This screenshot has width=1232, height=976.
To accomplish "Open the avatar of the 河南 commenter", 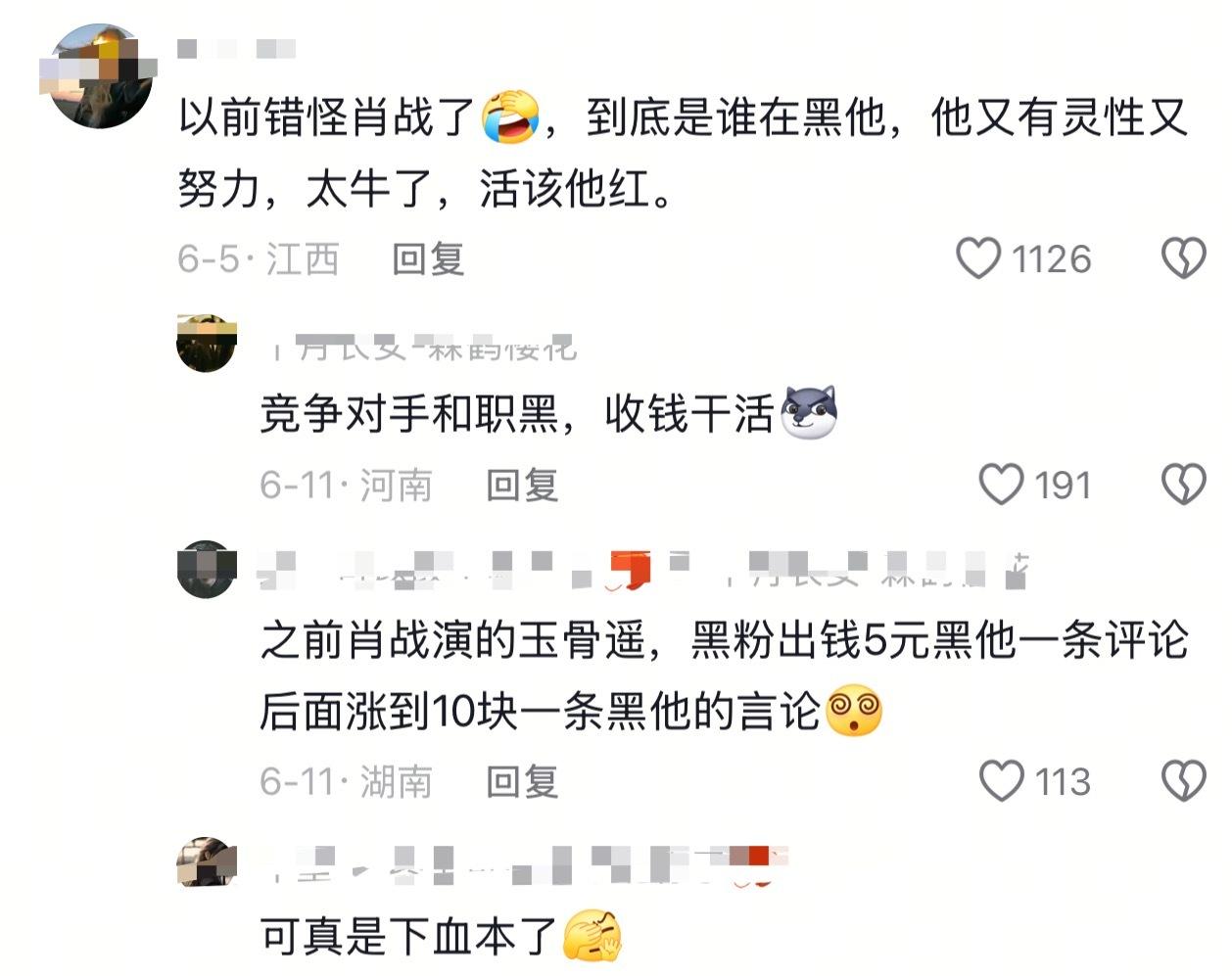I will click(x=206, y=344).
